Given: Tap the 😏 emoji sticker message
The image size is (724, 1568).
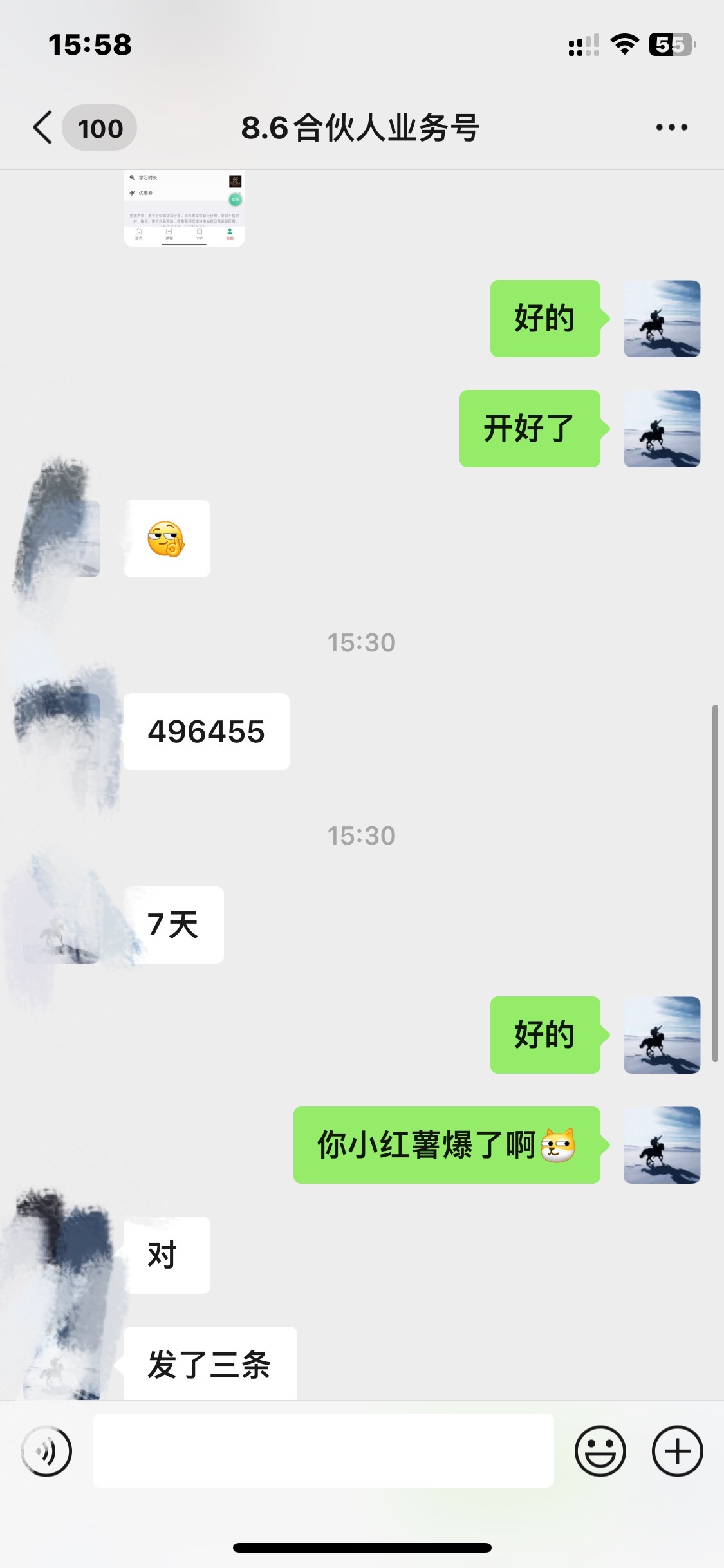Looking at the screenshot, I should coord(167,539).
